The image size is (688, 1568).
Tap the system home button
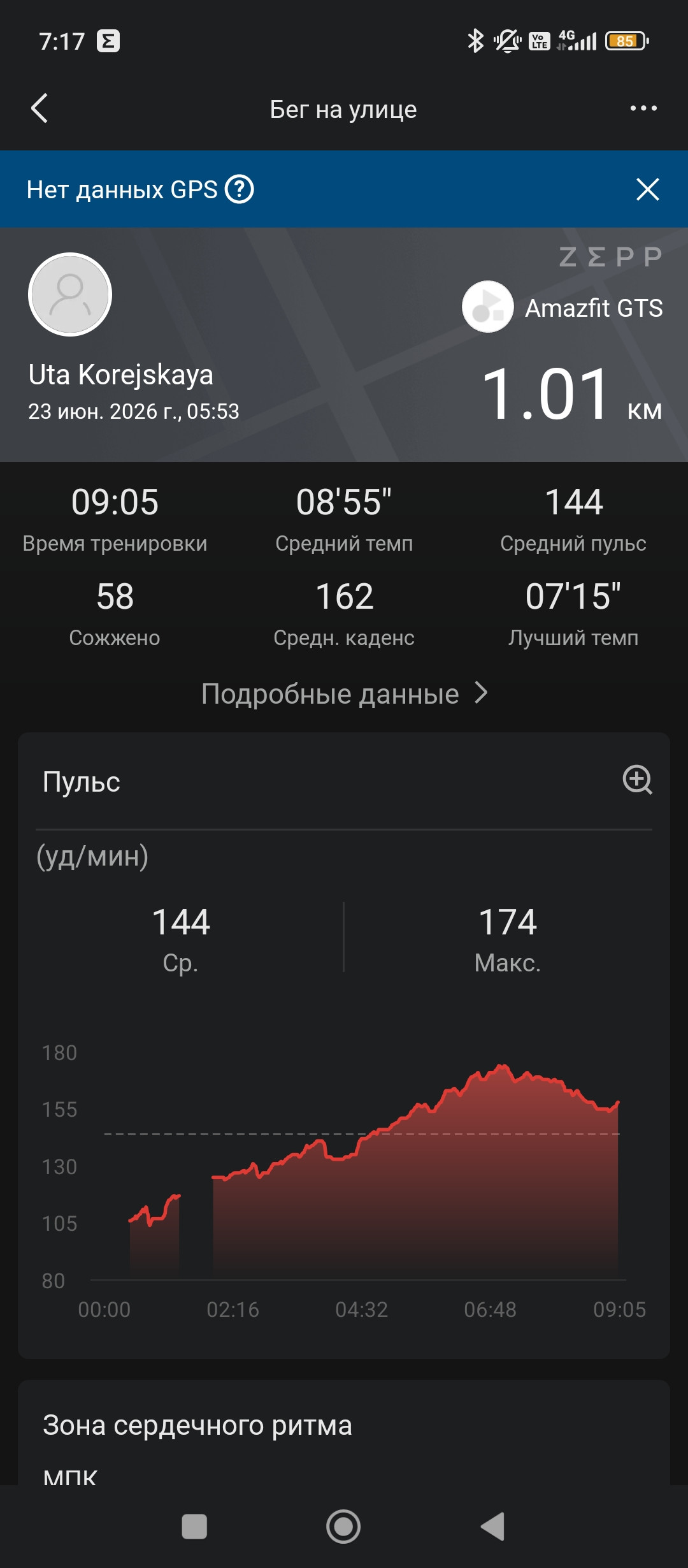[343, 1527]
